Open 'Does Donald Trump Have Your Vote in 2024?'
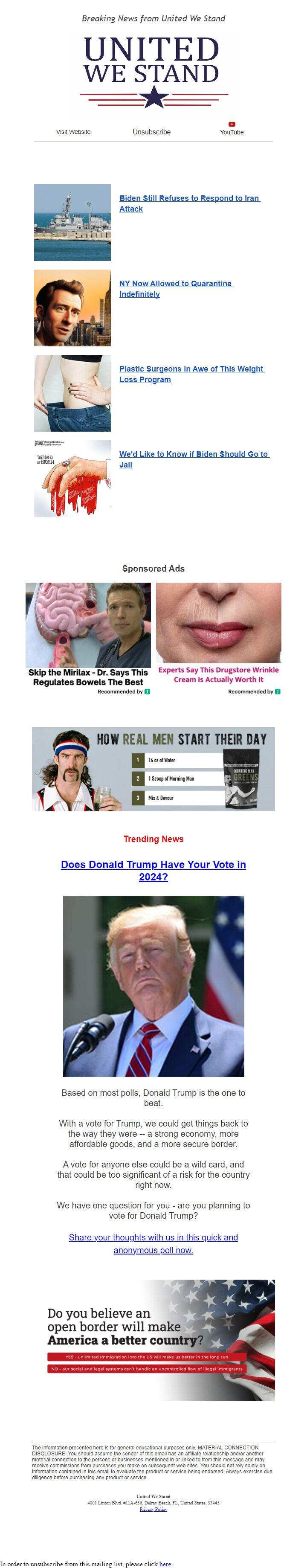 (x=153, y=871)
